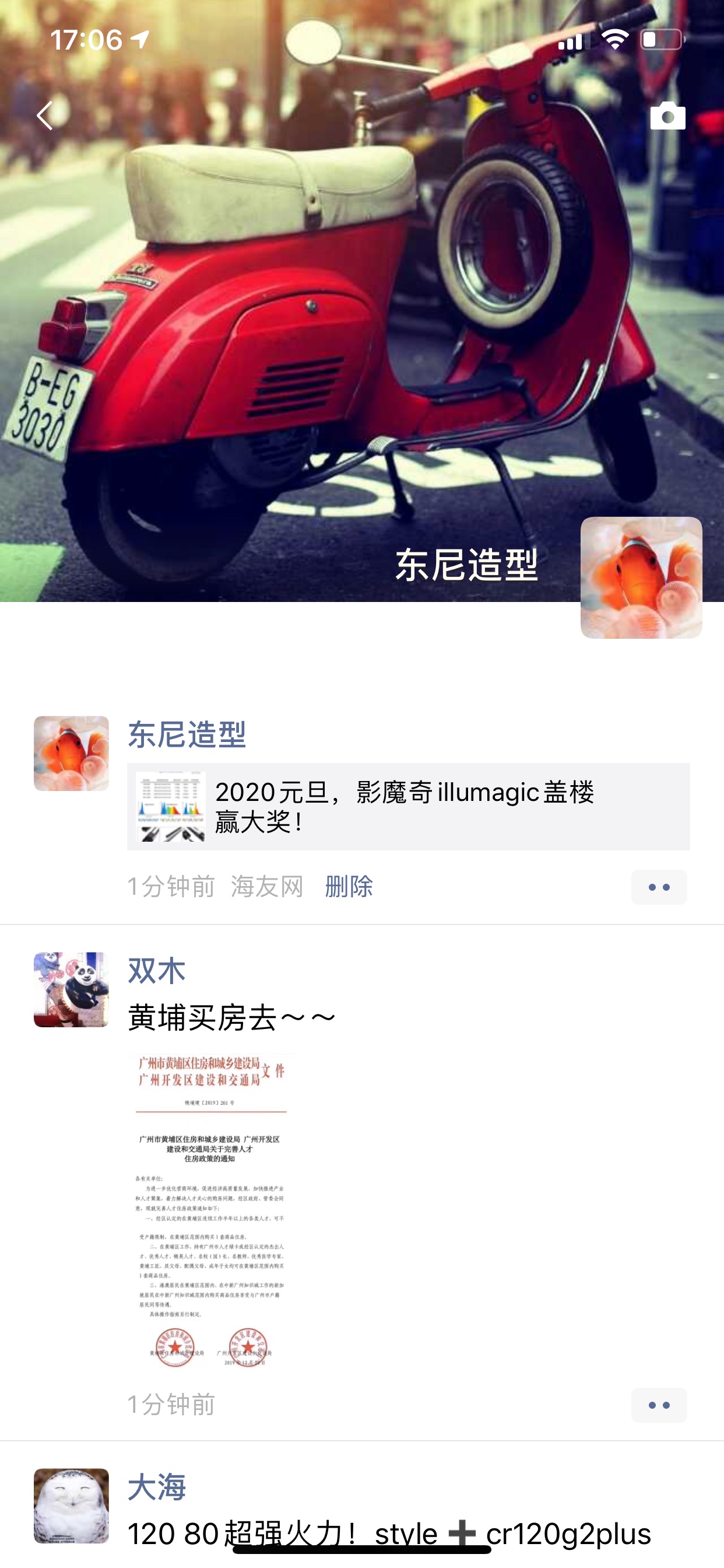The width and height of the screenshot is (724, 1568).
Task: Delete the 东尼造型 post via 删除
Action: click(x=349, y=886)
